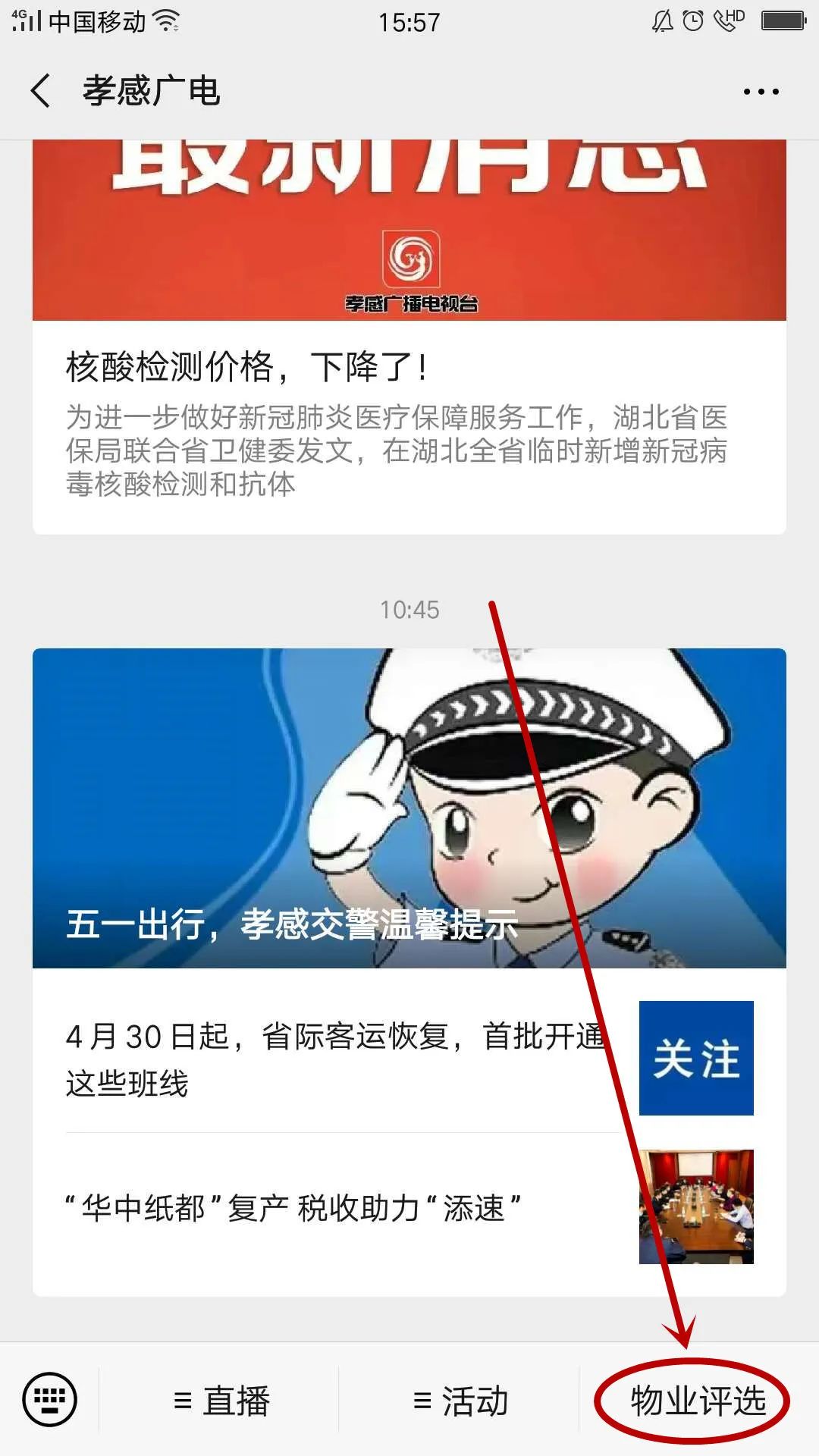Tap the battery indicator icon
819x1456 pixels.
(785, 21)
